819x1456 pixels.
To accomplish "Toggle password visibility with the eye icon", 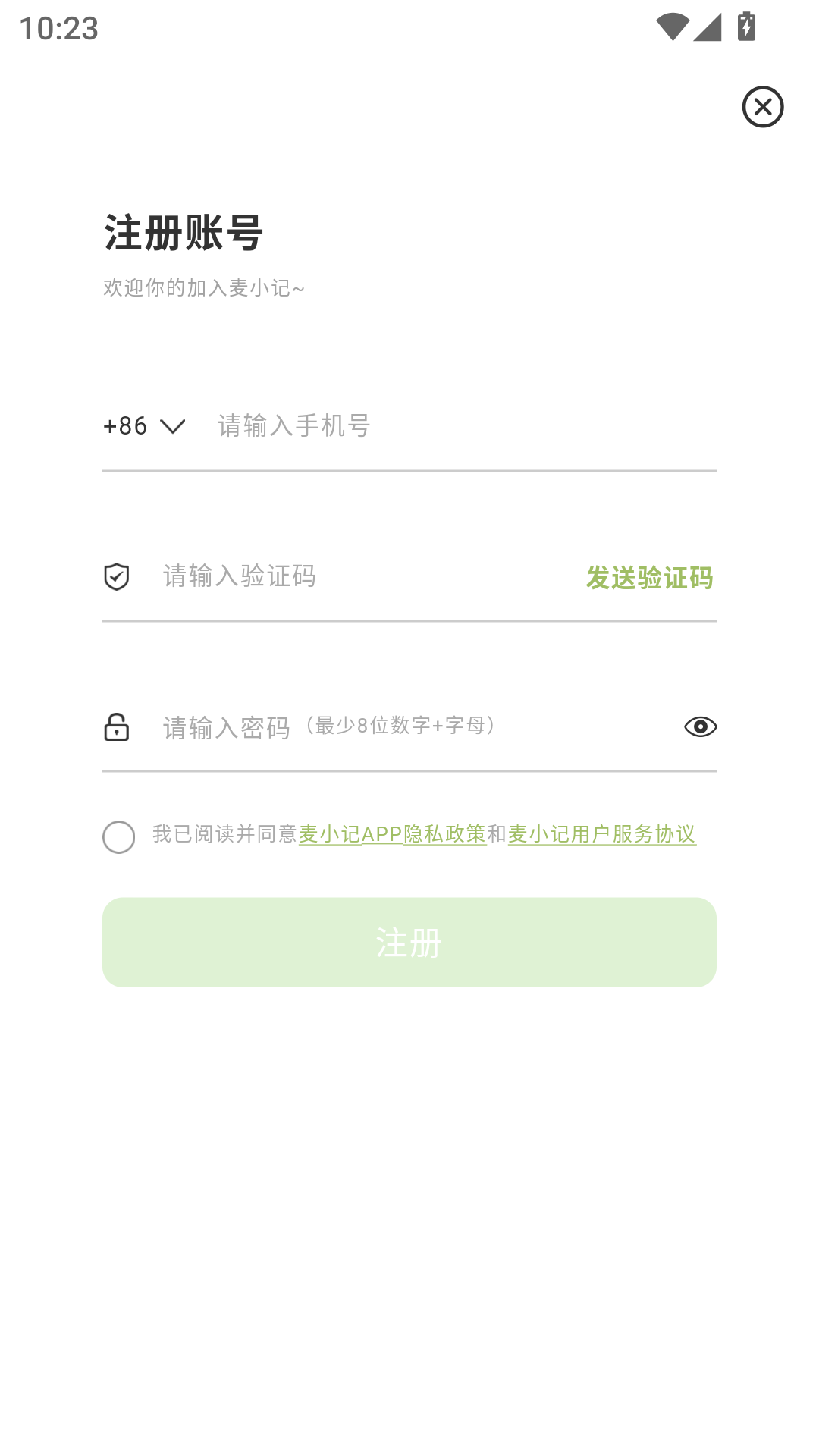I will (699, 726).
